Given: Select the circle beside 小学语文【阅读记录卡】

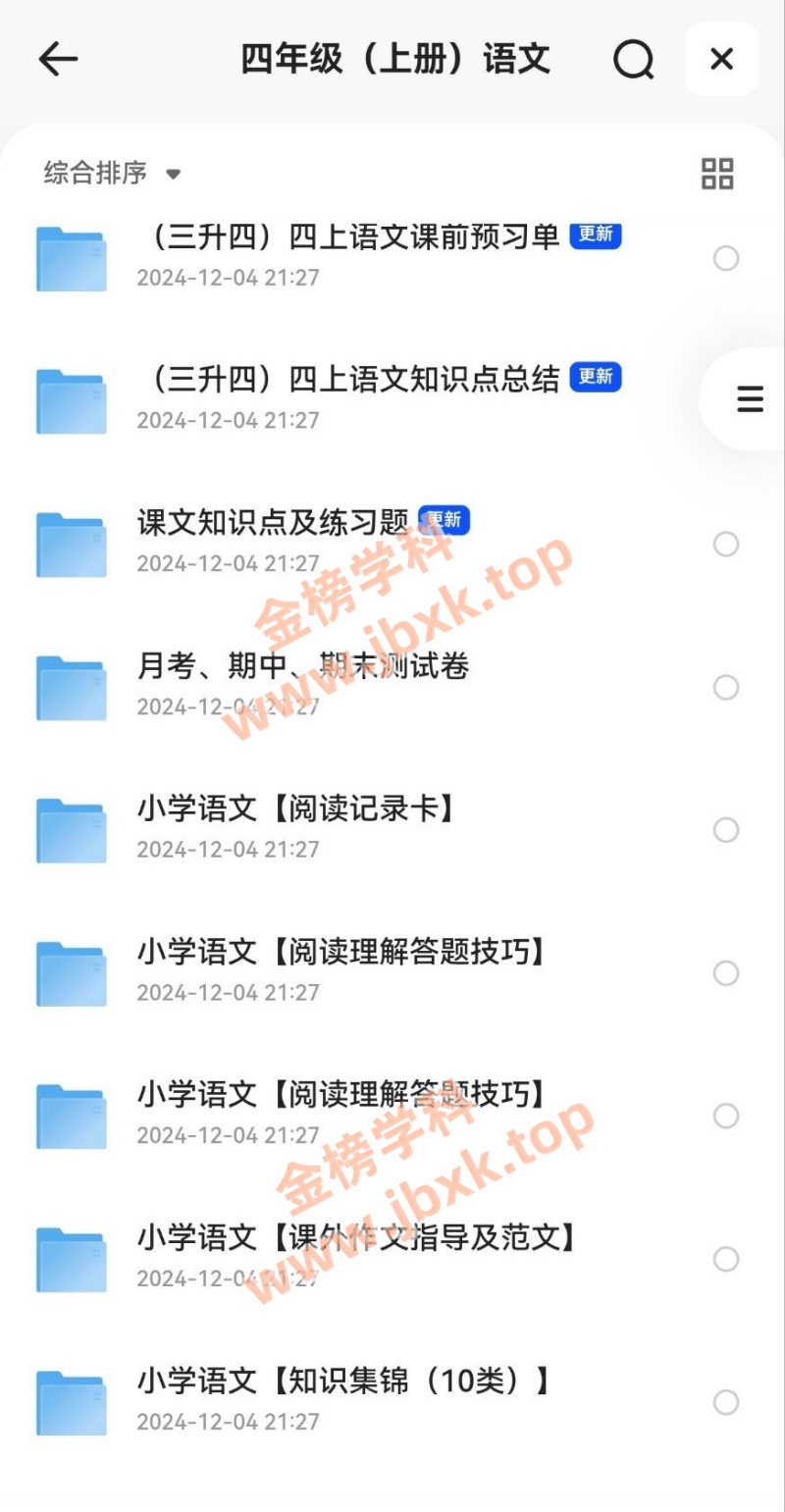Looking at the screenshot, I should [x=727, y=831].
